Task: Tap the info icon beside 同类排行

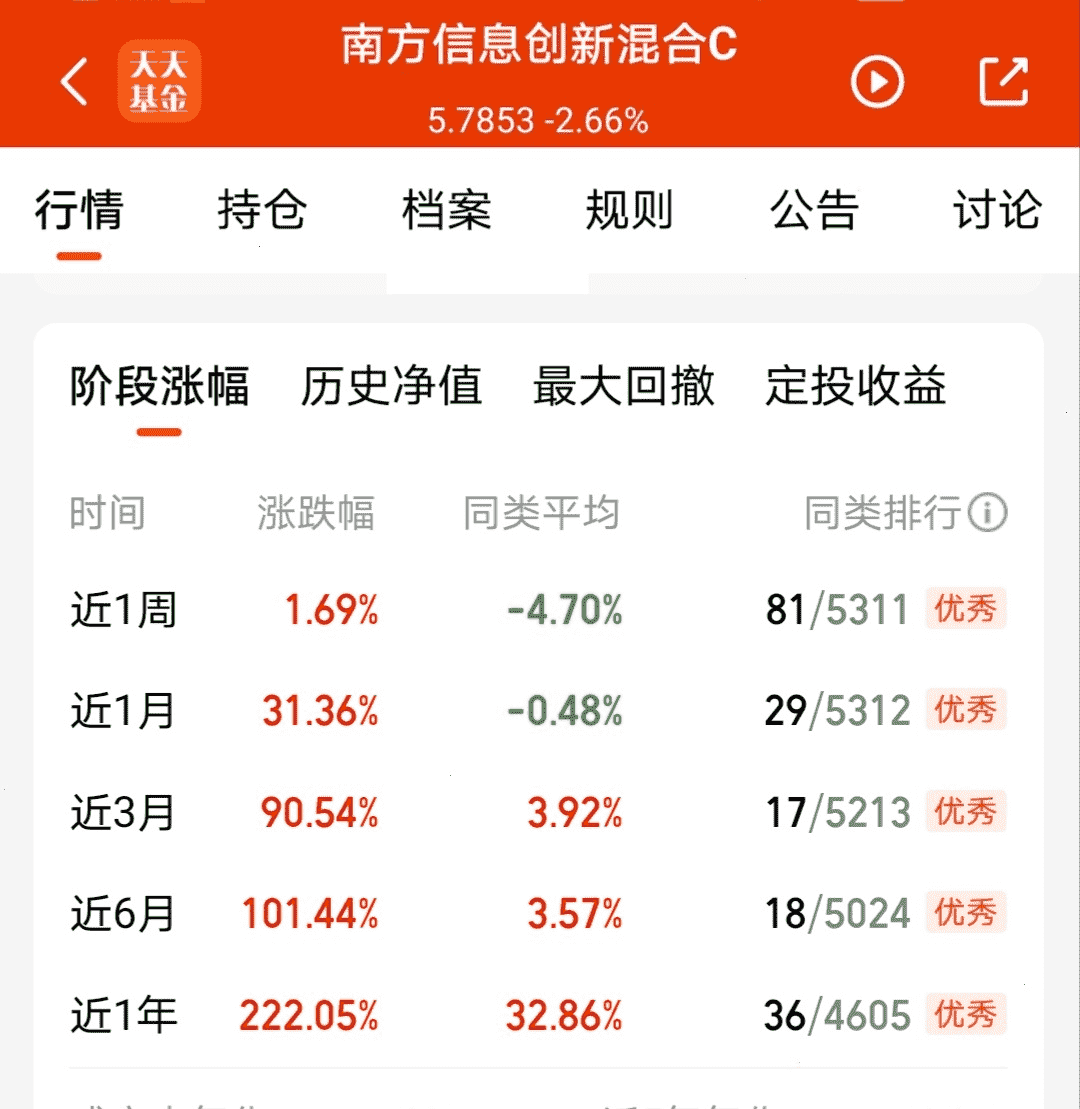Action: 987,512
